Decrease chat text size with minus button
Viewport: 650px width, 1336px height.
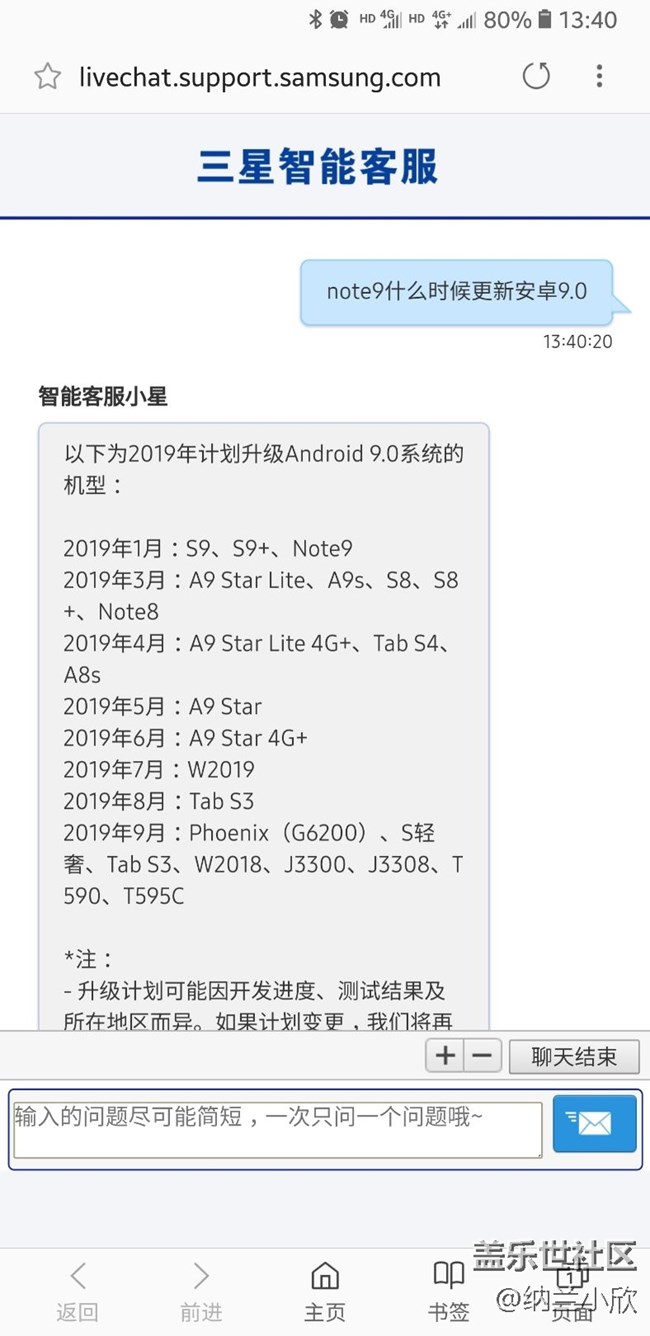pos(483,1056)
